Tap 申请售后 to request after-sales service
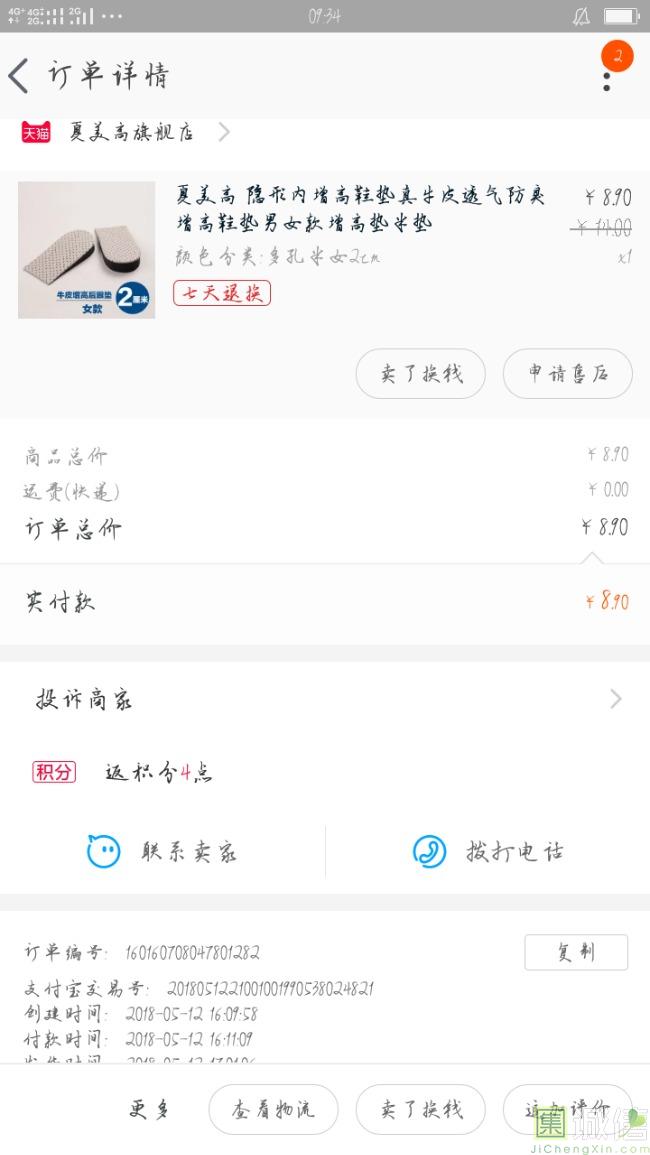 [x=567, y=374]
